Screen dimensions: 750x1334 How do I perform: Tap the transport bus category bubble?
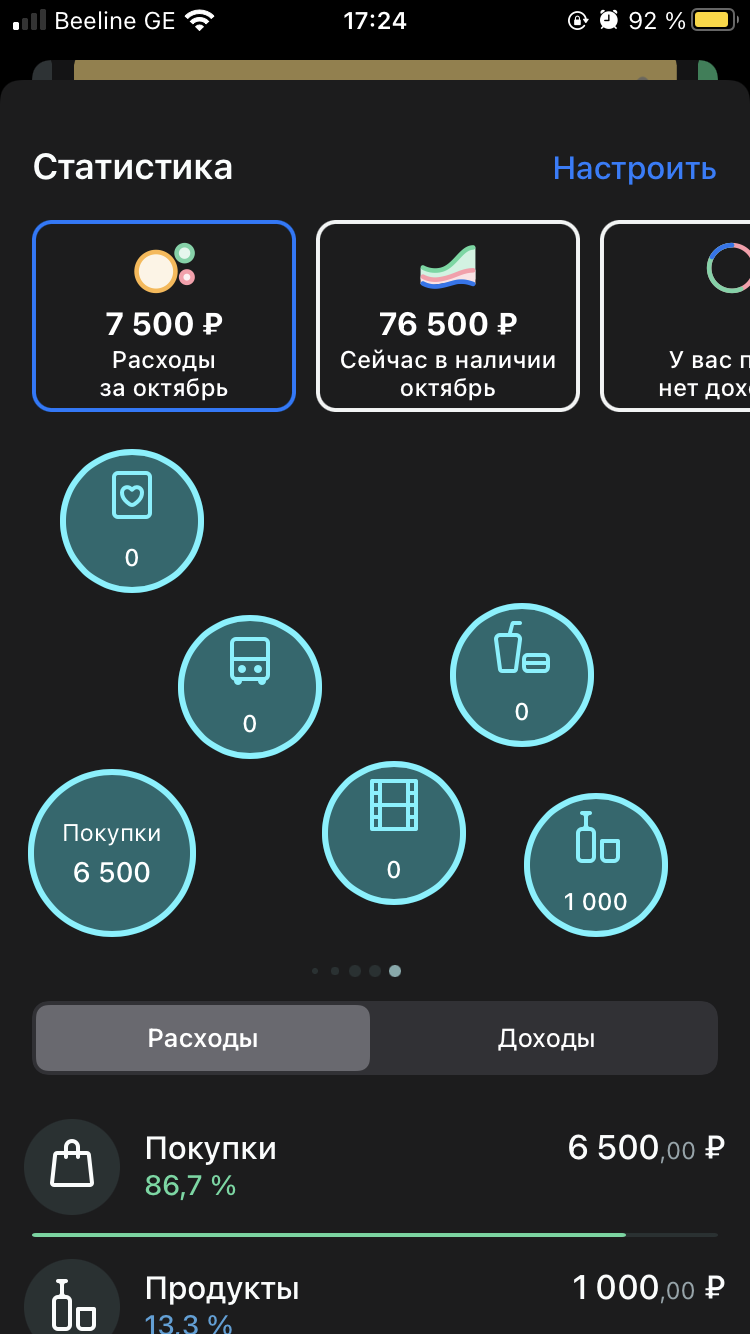tap(250, 687)
